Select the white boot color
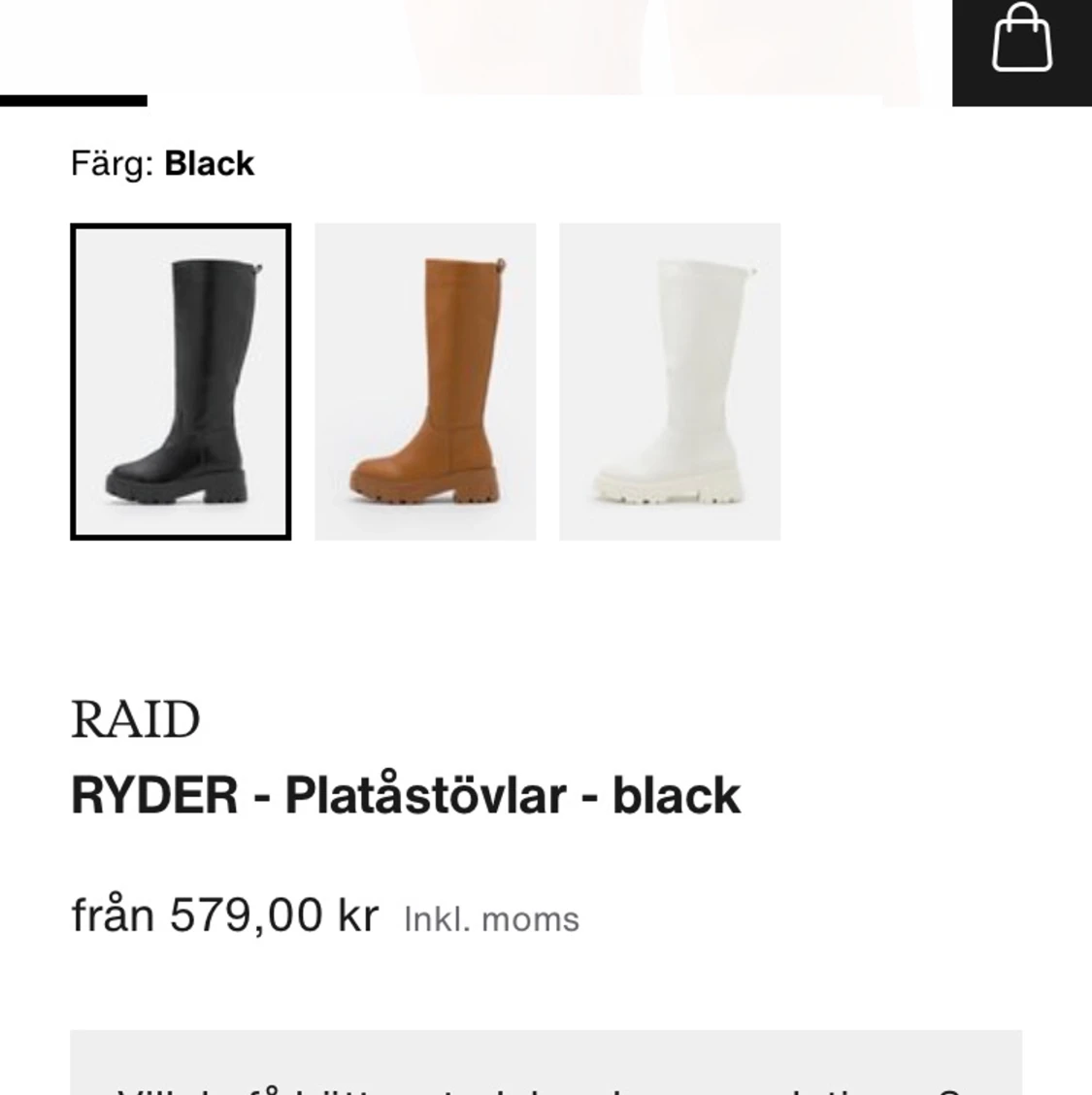 tap(670, 382)
